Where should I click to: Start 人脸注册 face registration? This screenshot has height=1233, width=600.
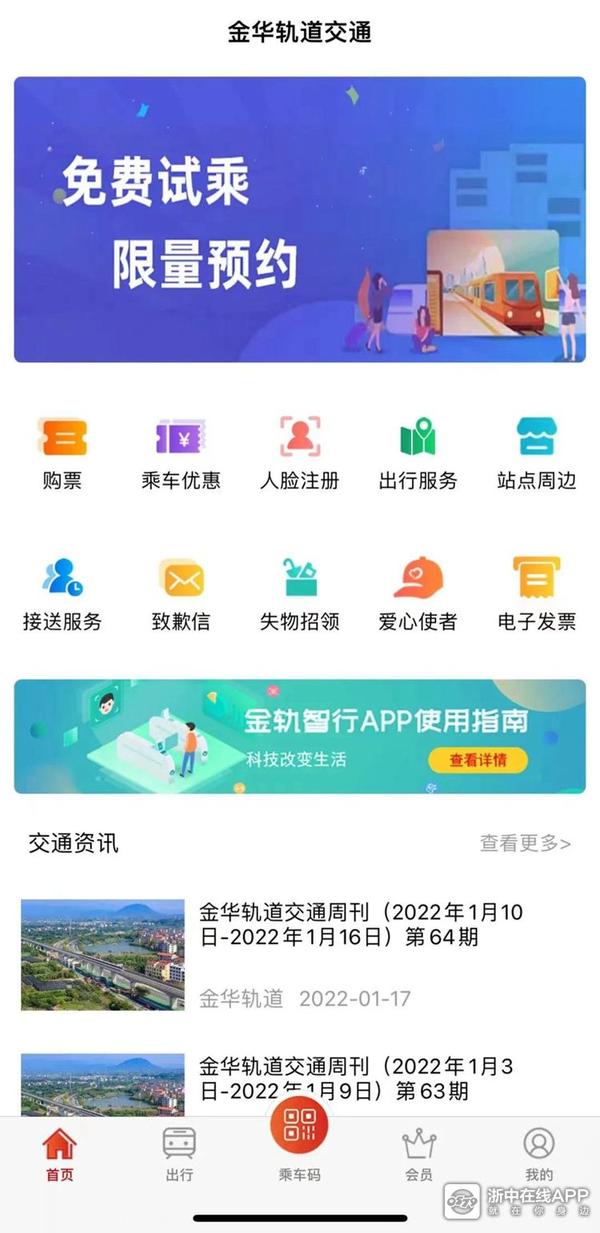tap(300, 452)
